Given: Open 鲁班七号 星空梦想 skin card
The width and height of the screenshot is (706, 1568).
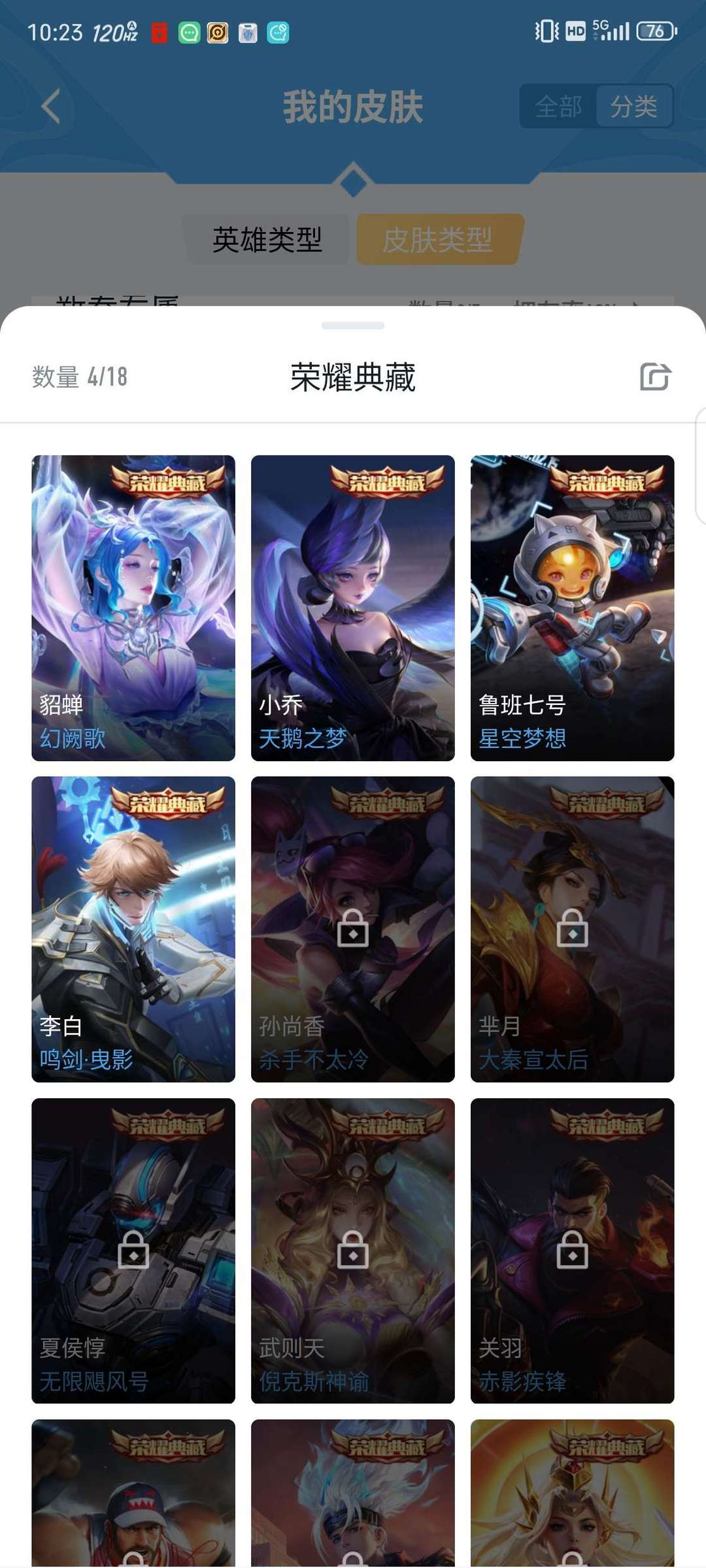Looking at the screenshot, I should pyautogui.click(x=572, y=608).
